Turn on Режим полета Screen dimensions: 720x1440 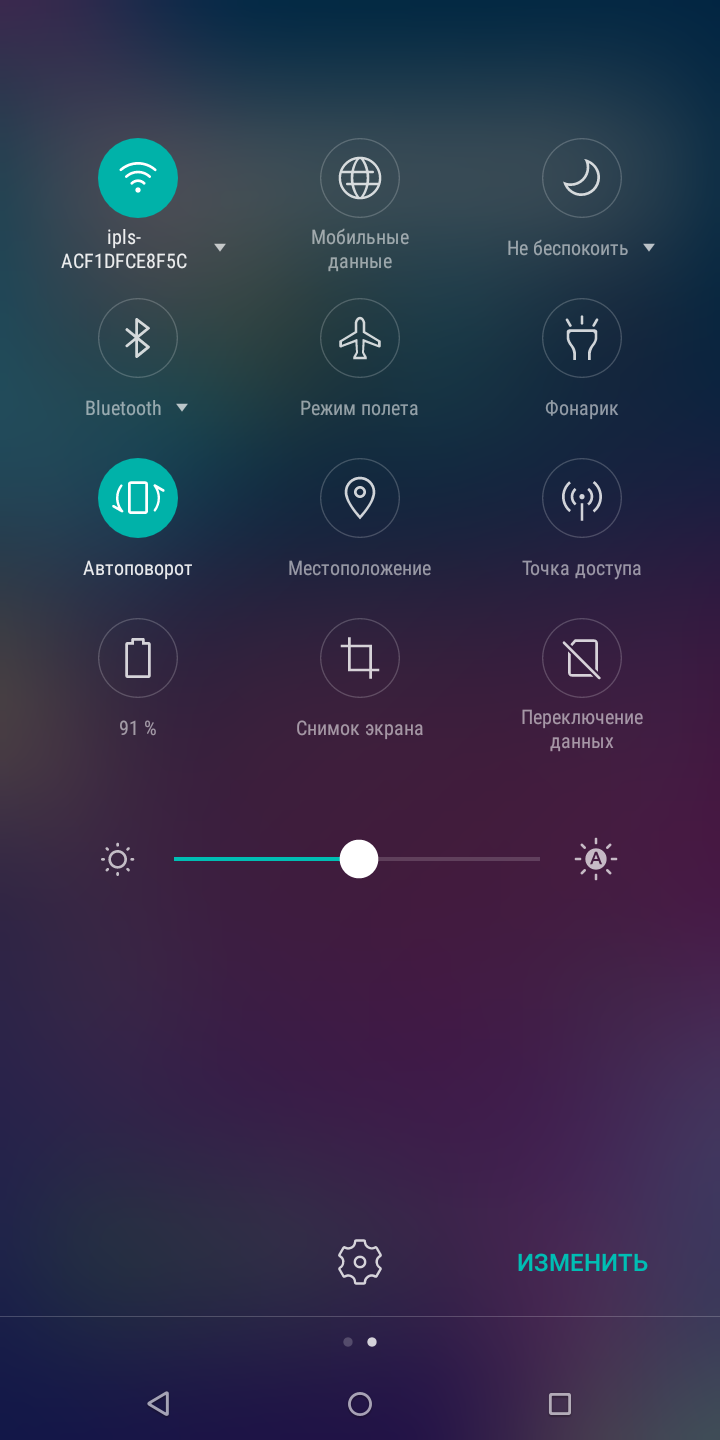[360, 338]
